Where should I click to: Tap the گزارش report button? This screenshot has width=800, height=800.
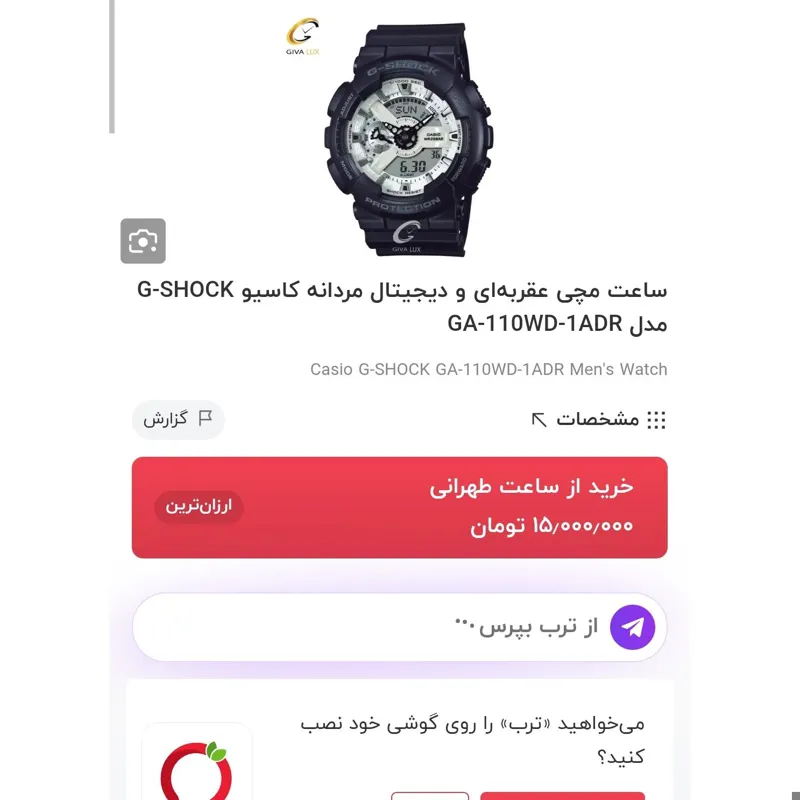178,419
